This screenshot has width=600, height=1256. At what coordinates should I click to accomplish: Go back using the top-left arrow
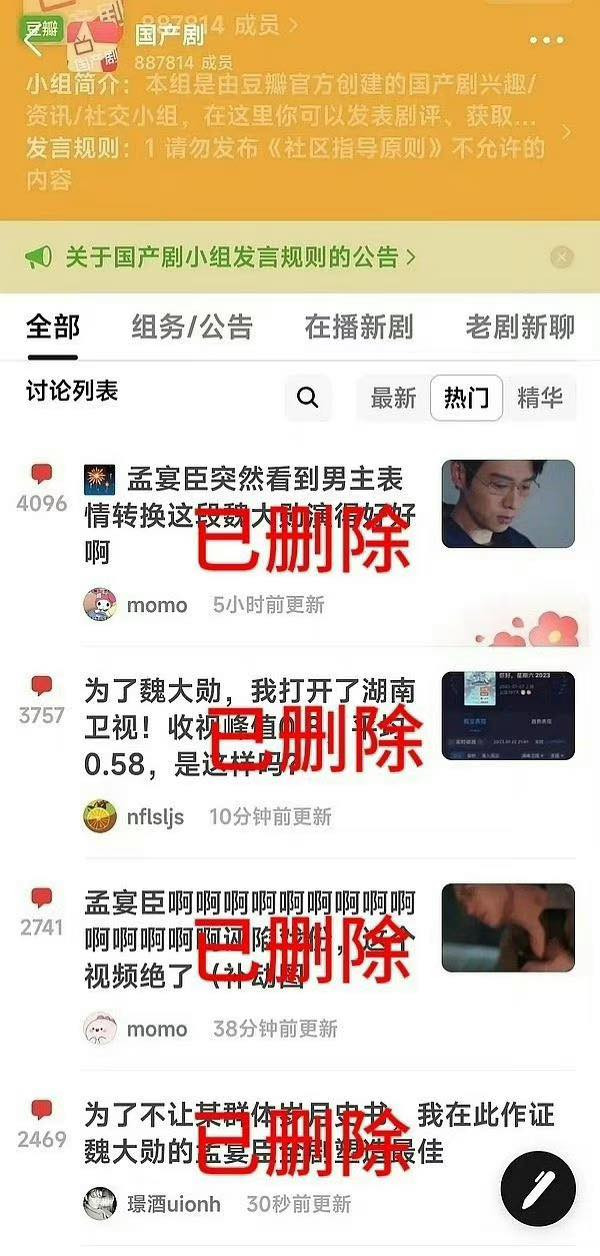[33, 40]
